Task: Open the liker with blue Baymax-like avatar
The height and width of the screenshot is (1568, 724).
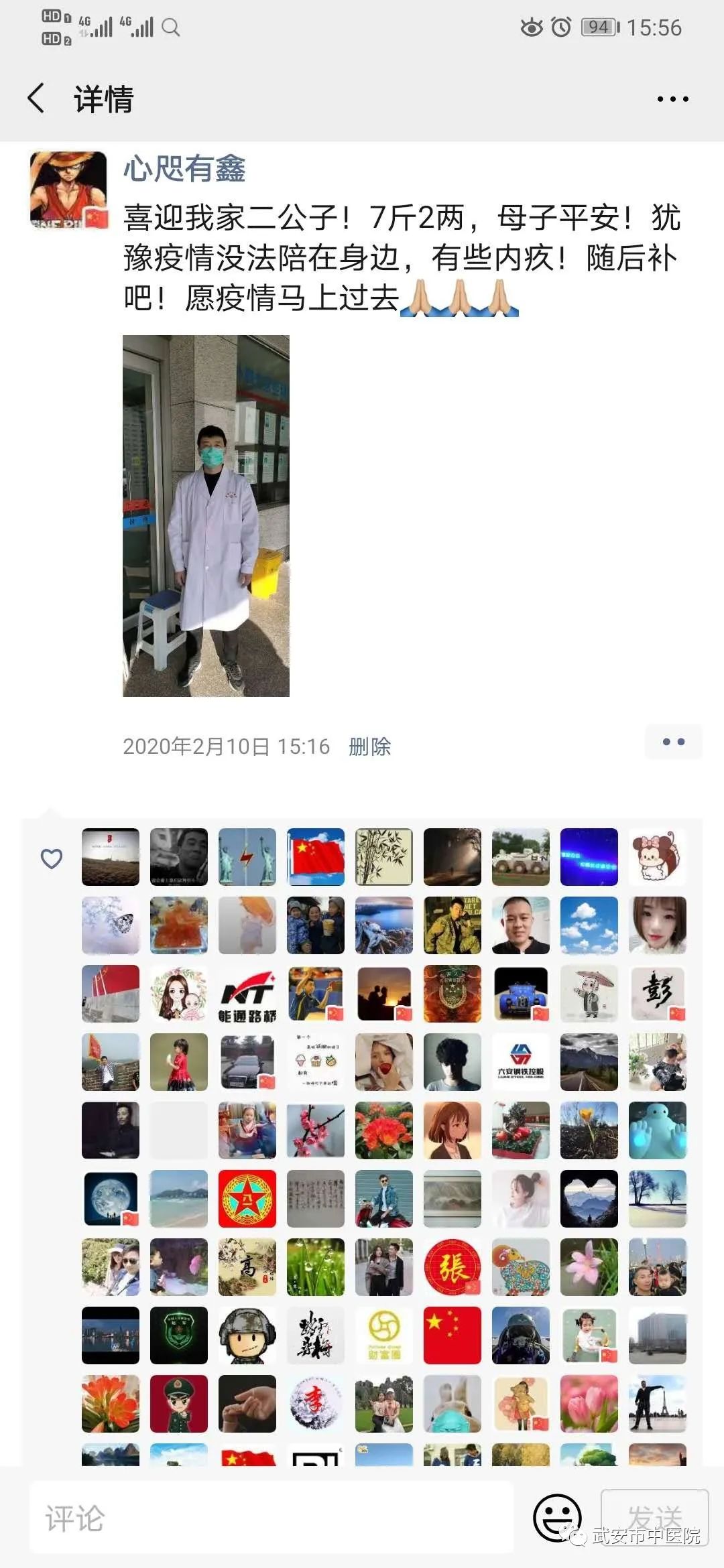Action: tap(658, 1130)
